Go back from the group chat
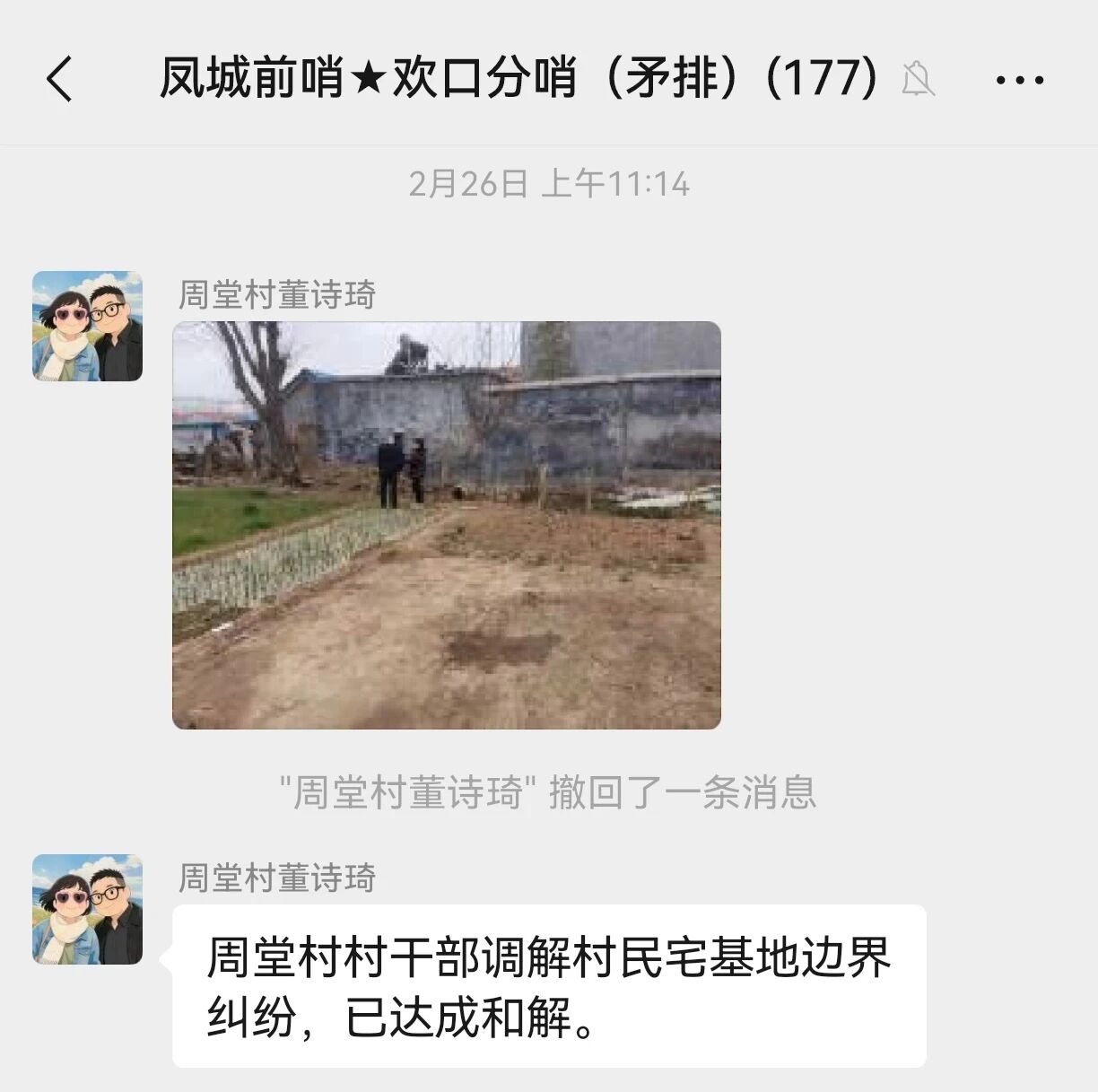Viewport: 1098px width, 1092px height. tap(59, 79)
